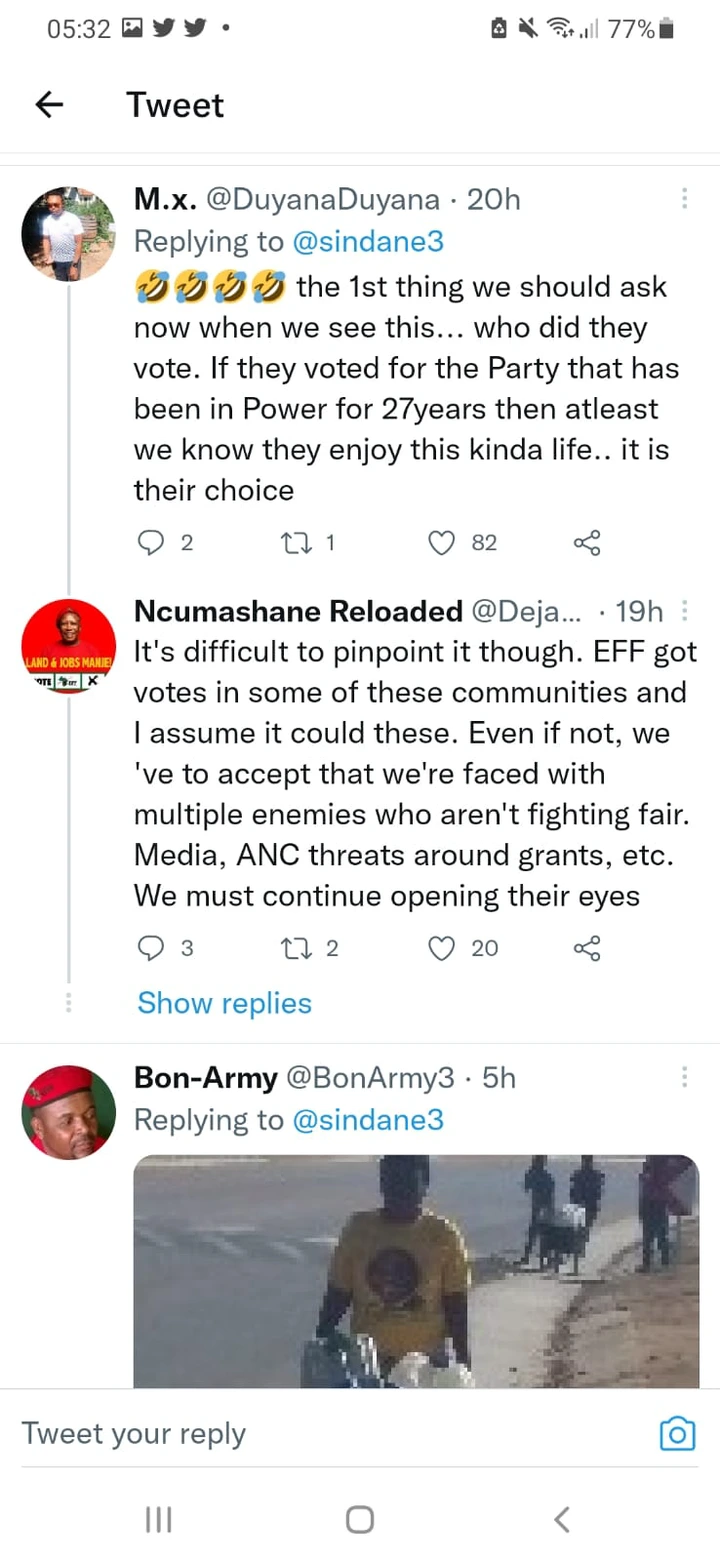
Task: Go back using the top-left arrow
Action: [49, 105]
